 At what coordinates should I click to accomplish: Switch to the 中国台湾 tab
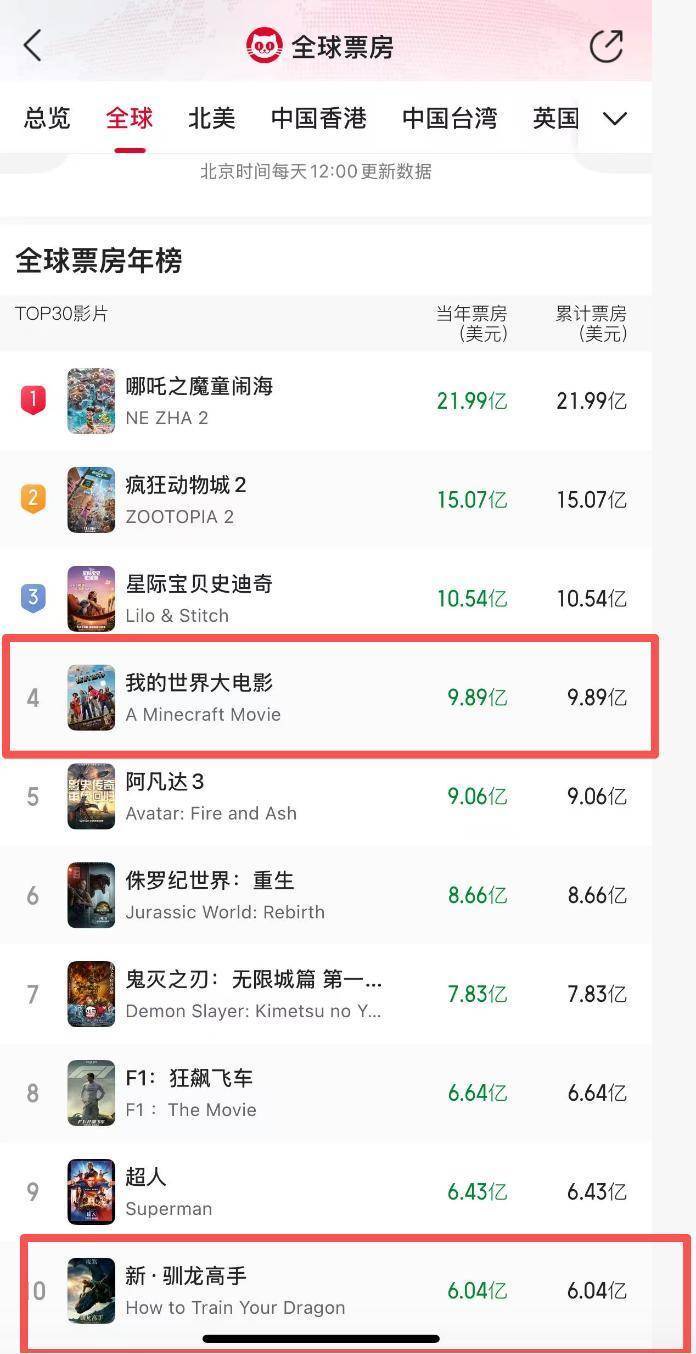pos(449,118)
